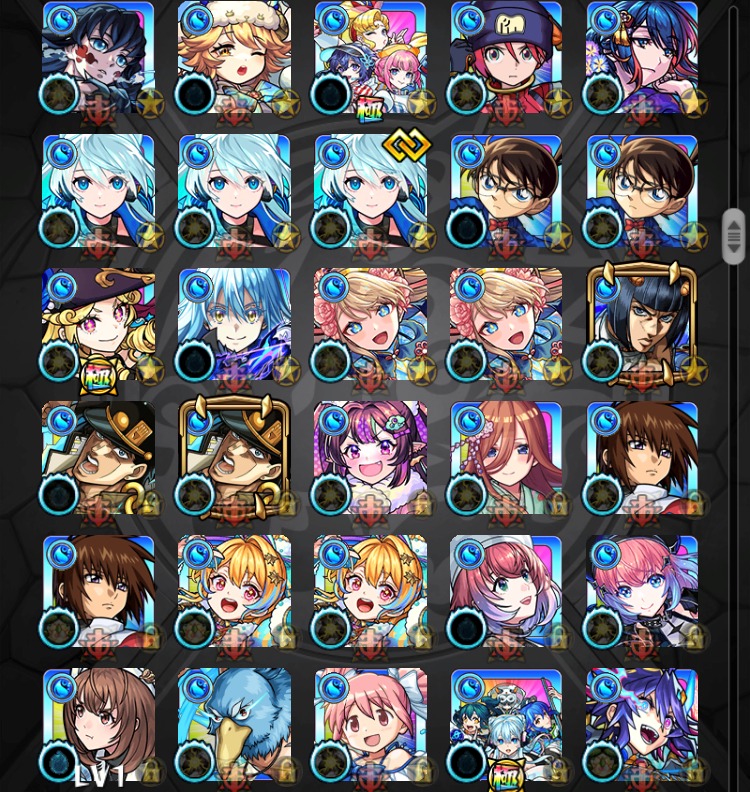Choose the white-haired girl marked with the gold link icon
Image resolution: width=750 pixels, height=792 pixels.
tap(370, 190)
